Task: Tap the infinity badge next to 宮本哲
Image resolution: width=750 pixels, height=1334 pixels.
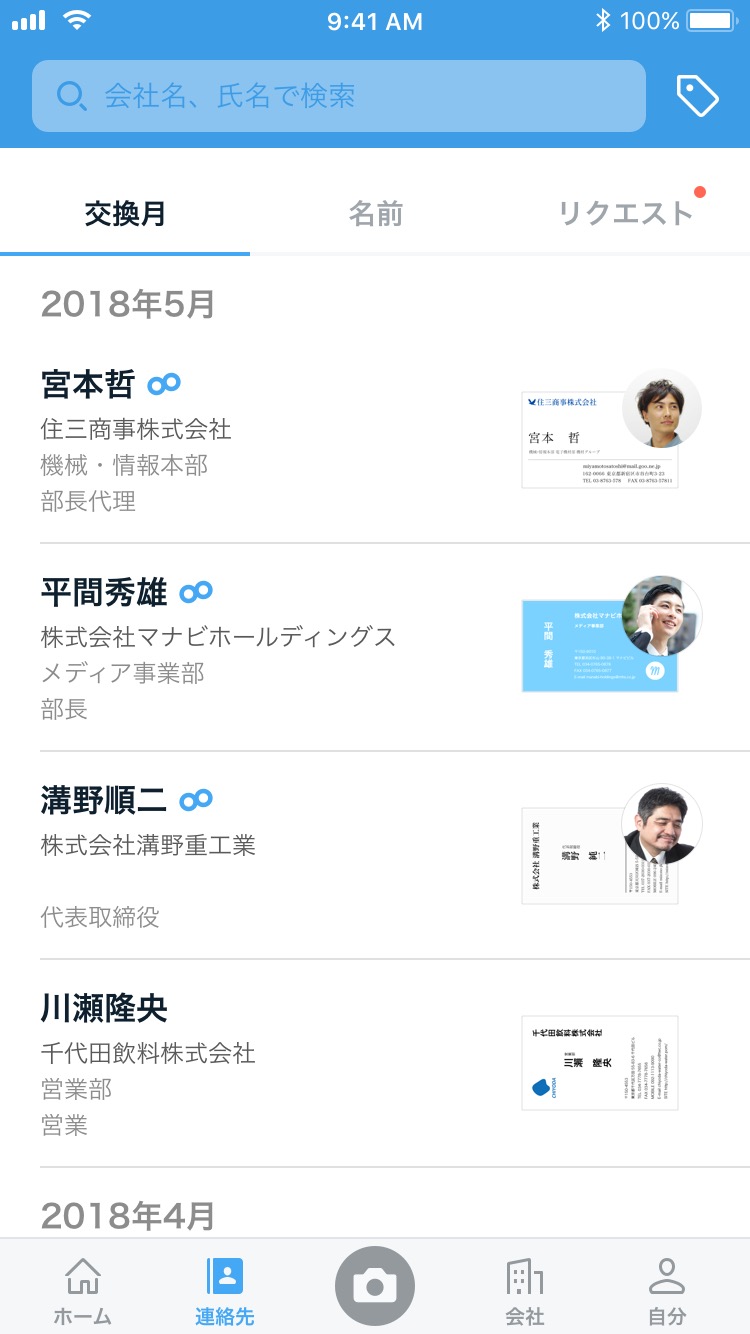Action: point(164,384)
